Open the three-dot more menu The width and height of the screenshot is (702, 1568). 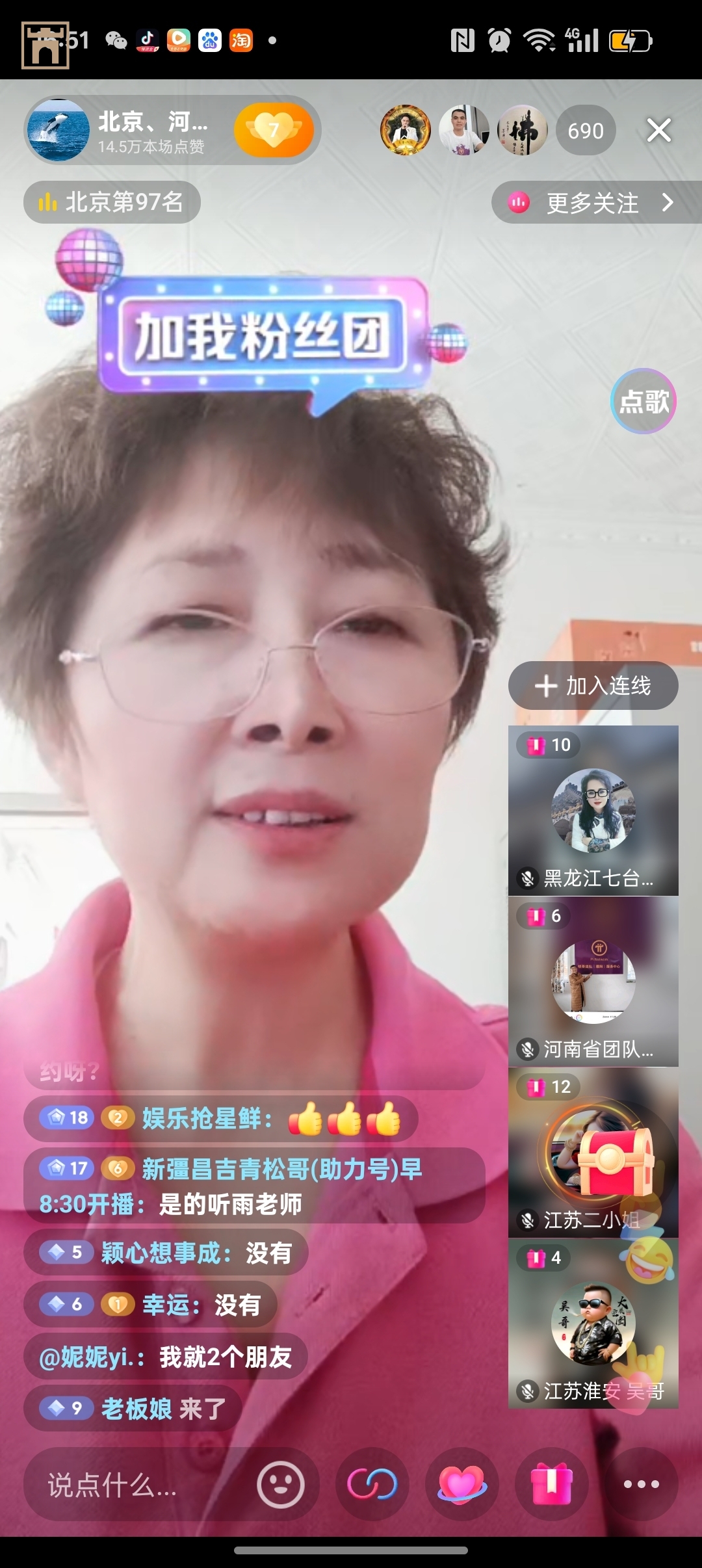point(642,1485)
